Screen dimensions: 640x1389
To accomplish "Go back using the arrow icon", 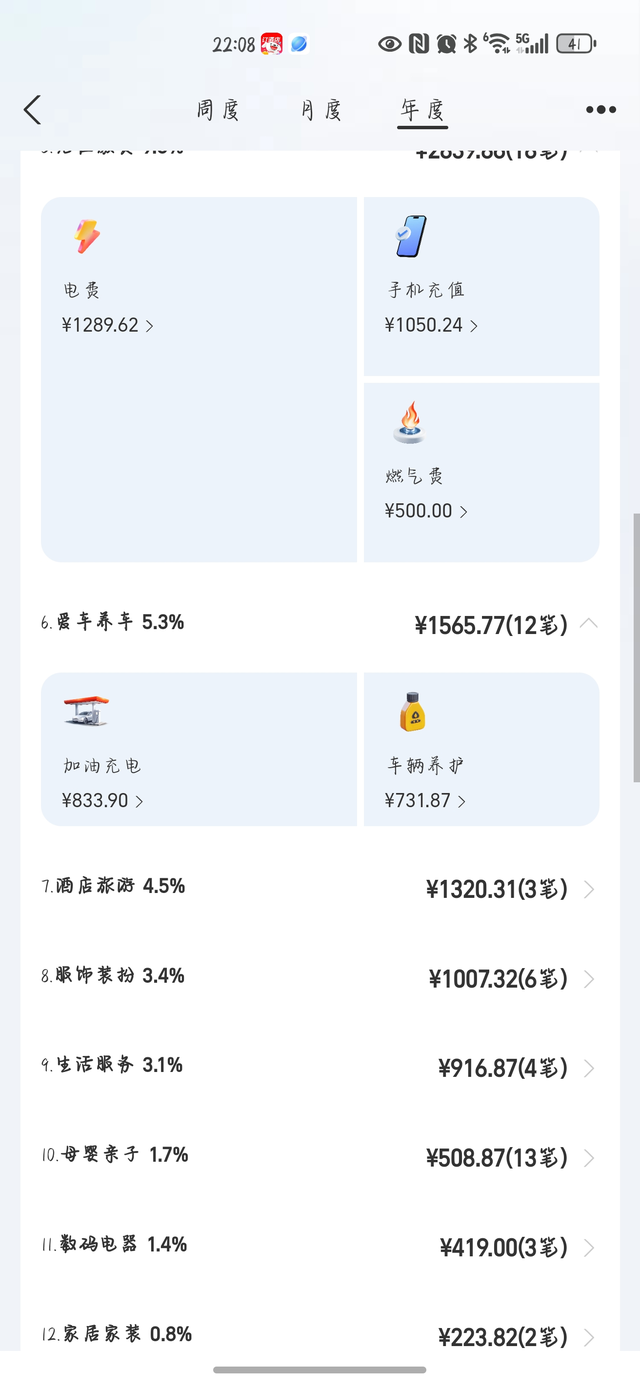I will pyautogui.click(x=33, y=110).
